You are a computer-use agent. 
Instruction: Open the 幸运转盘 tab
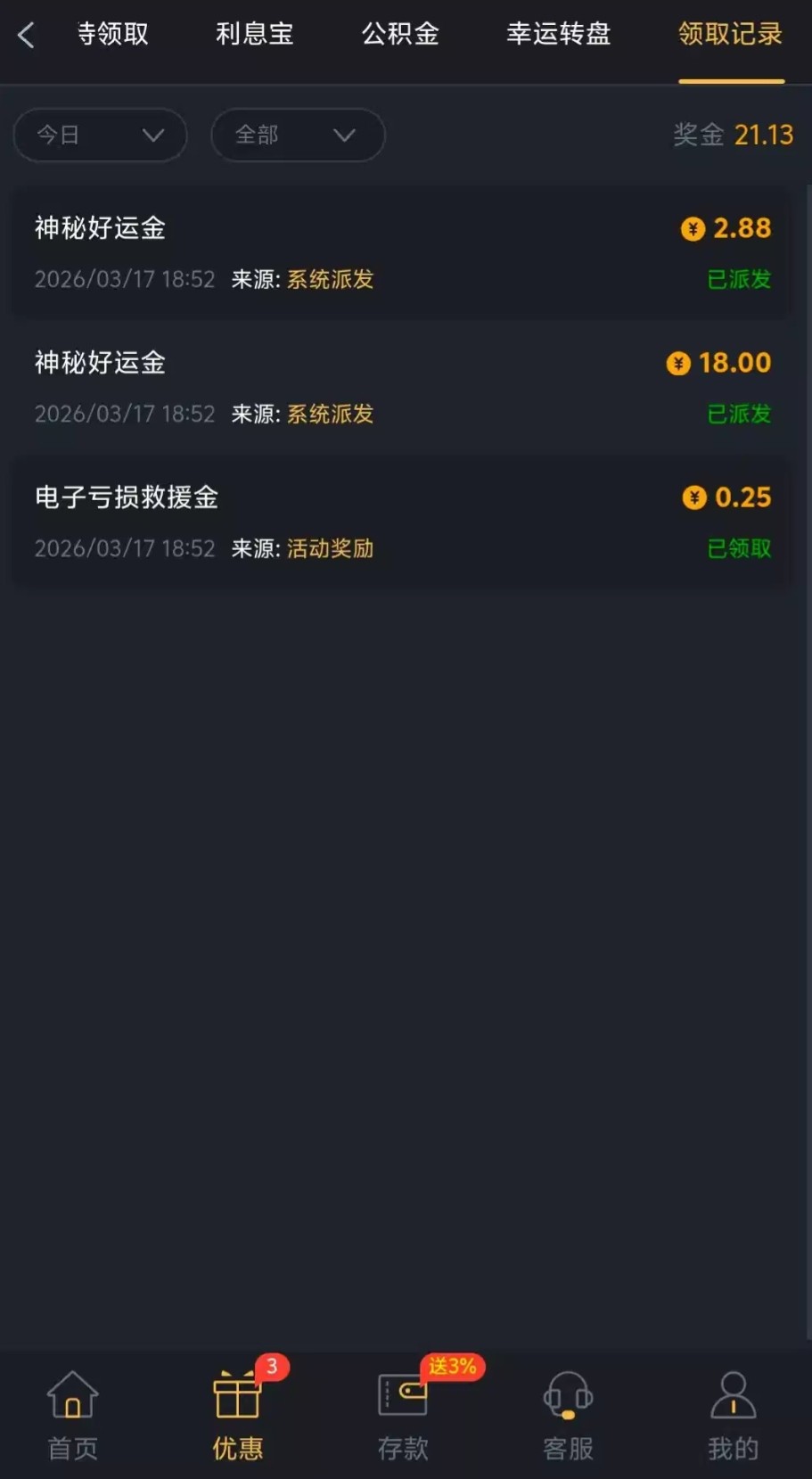pos(558,35)
